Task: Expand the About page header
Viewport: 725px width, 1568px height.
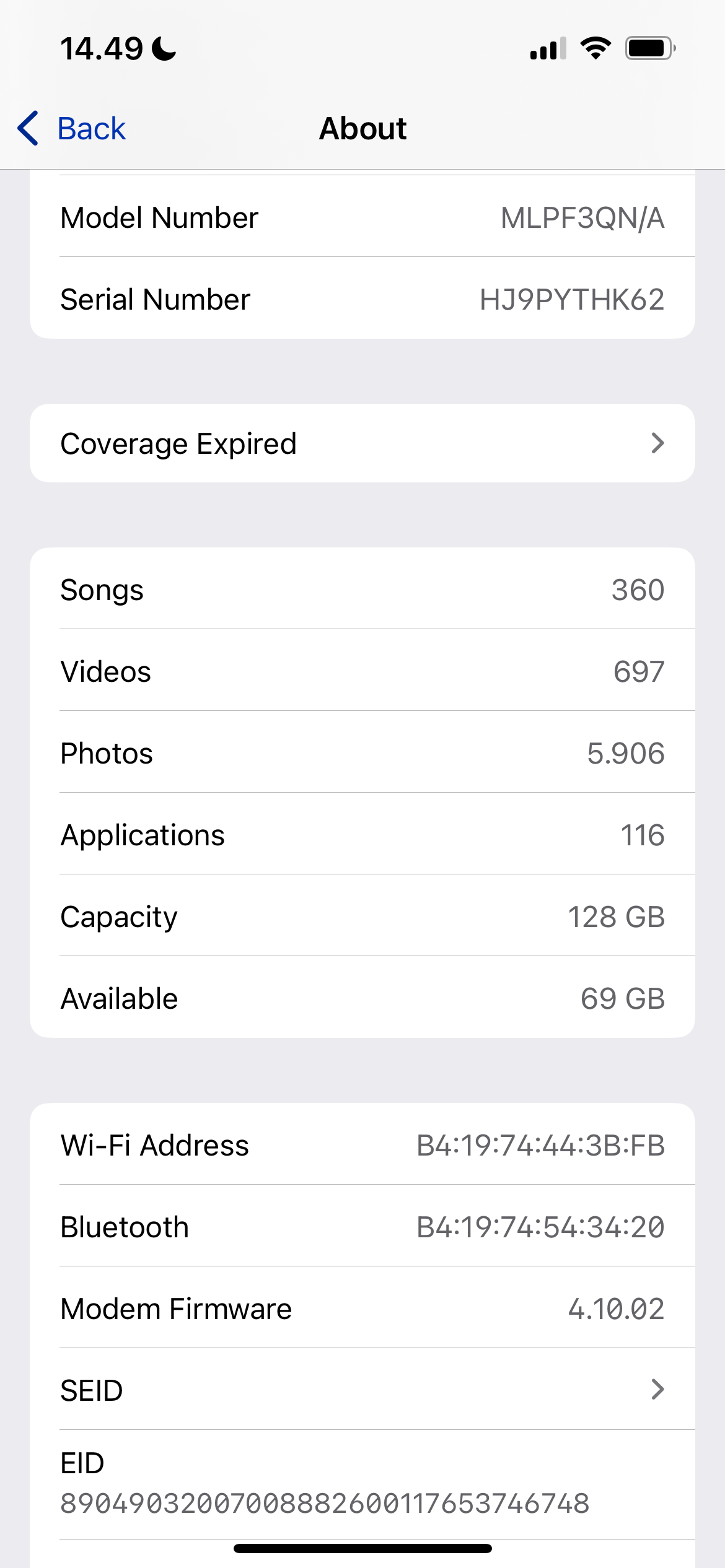Action: (x=362, y=128)
